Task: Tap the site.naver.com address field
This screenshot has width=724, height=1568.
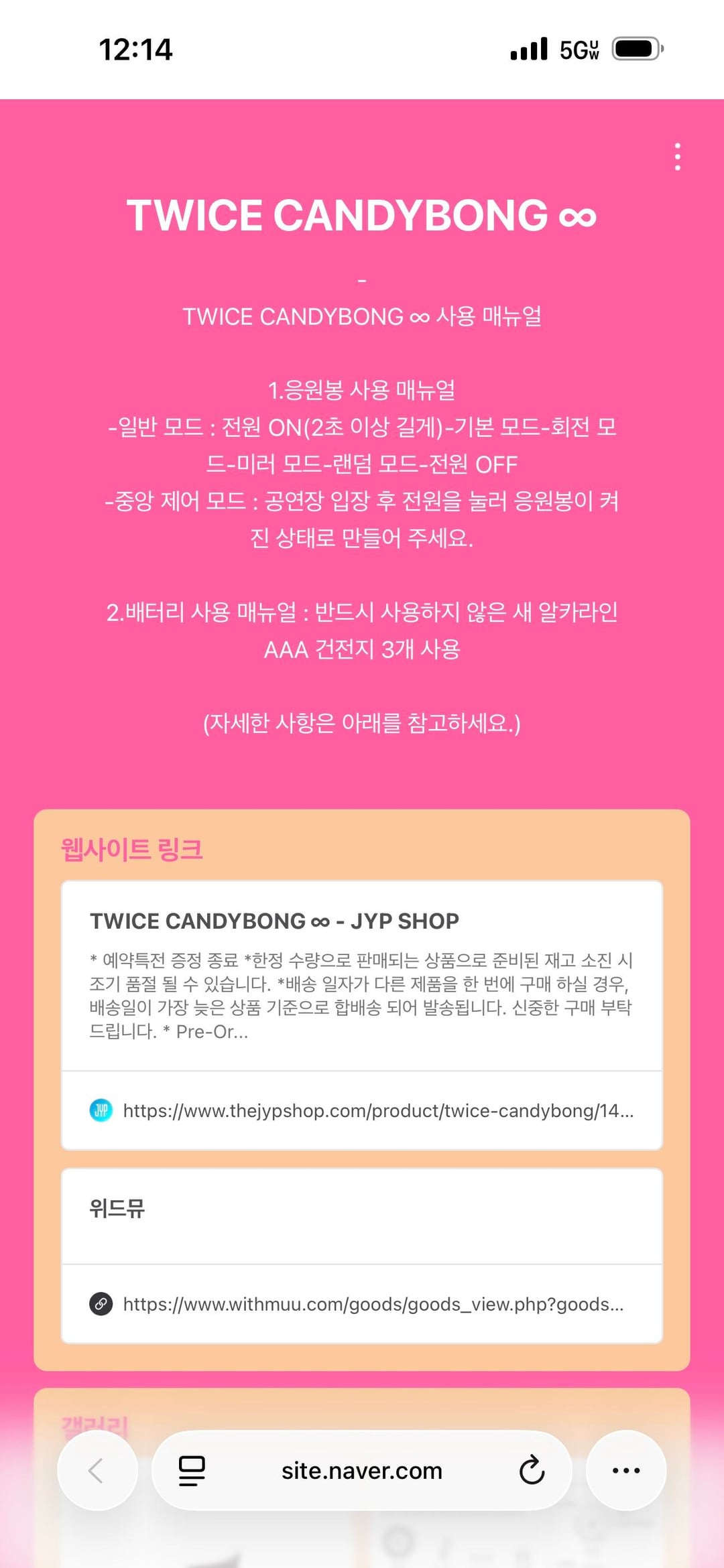Action: (x=362, y=1471)
